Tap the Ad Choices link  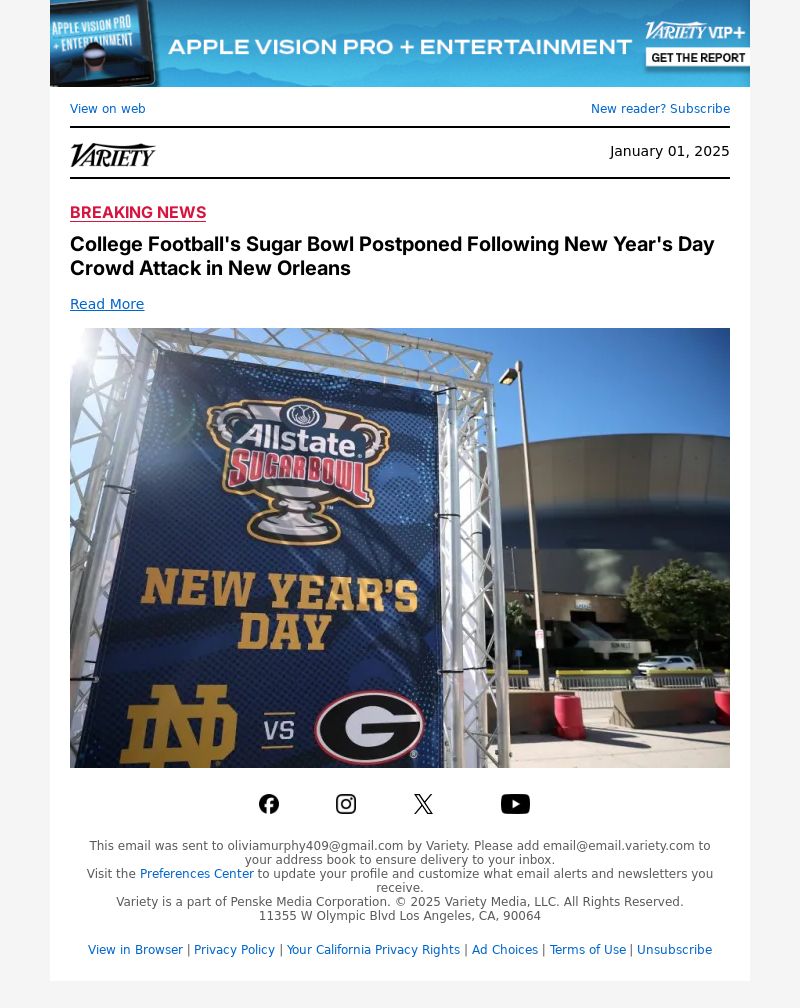[505, 950]
